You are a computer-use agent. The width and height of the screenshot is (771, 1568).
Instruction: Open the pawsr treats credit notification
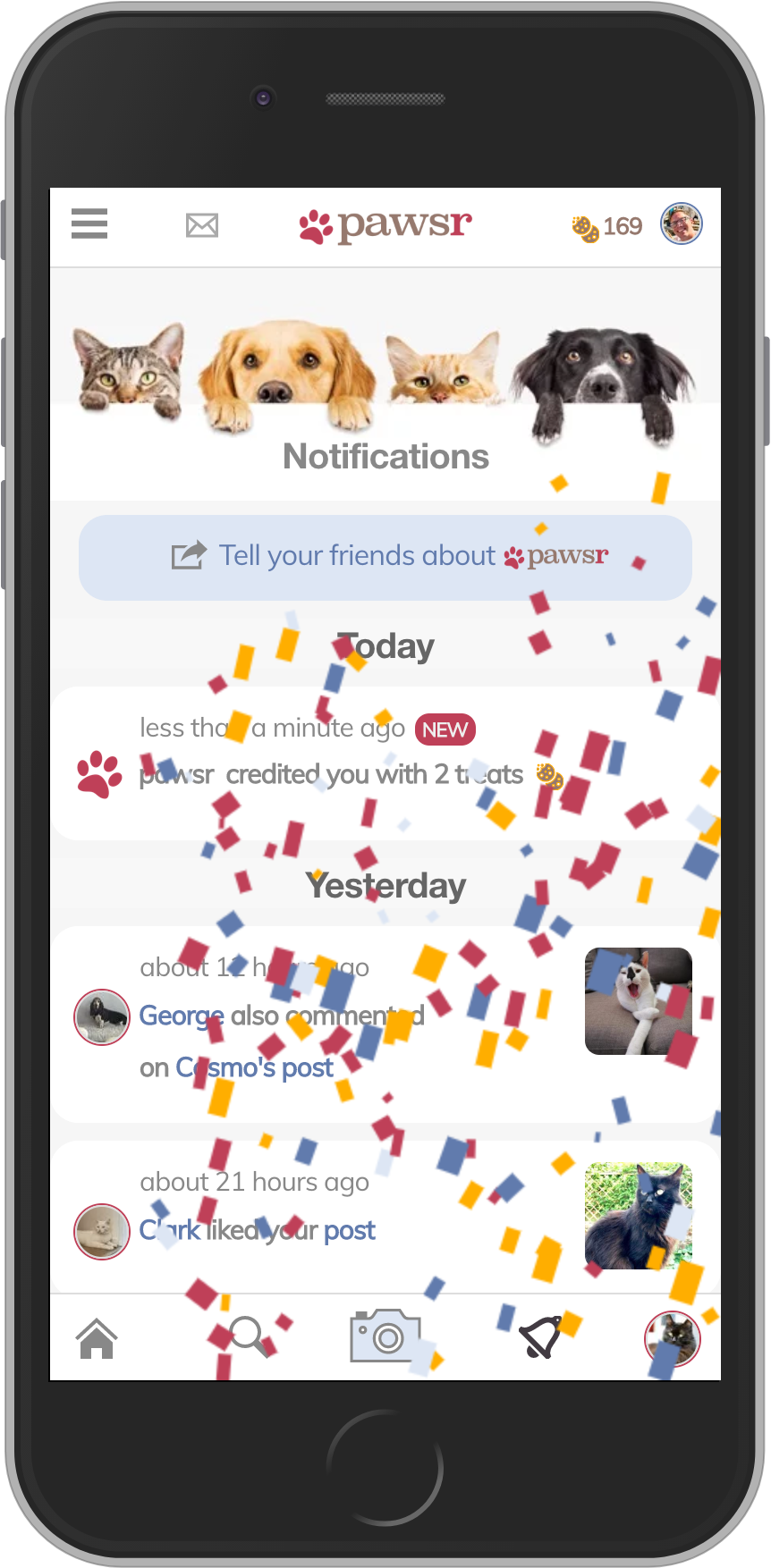[385, 763]
